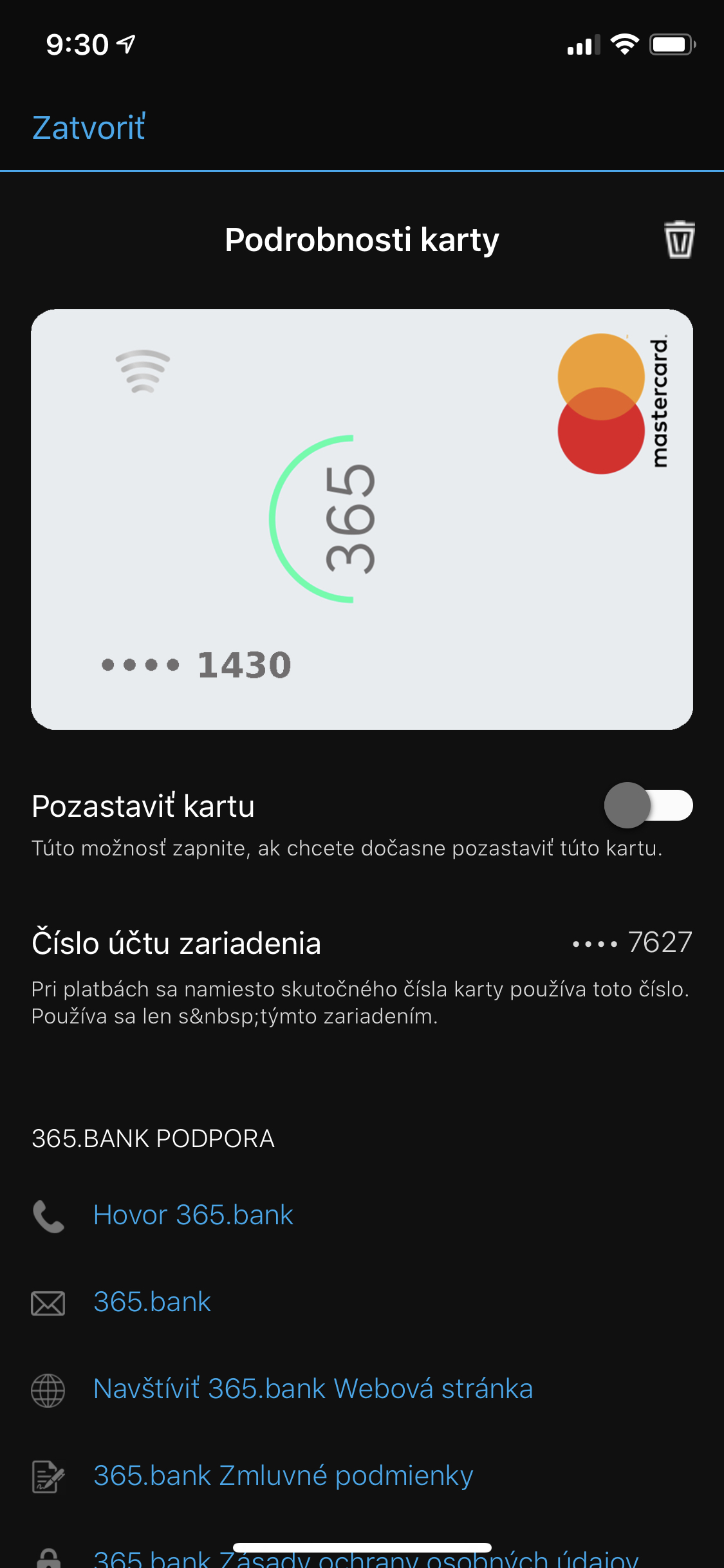
Task: Open Navštíviť 365.bank Webová stránka
Action: [x=313, y=1389]
